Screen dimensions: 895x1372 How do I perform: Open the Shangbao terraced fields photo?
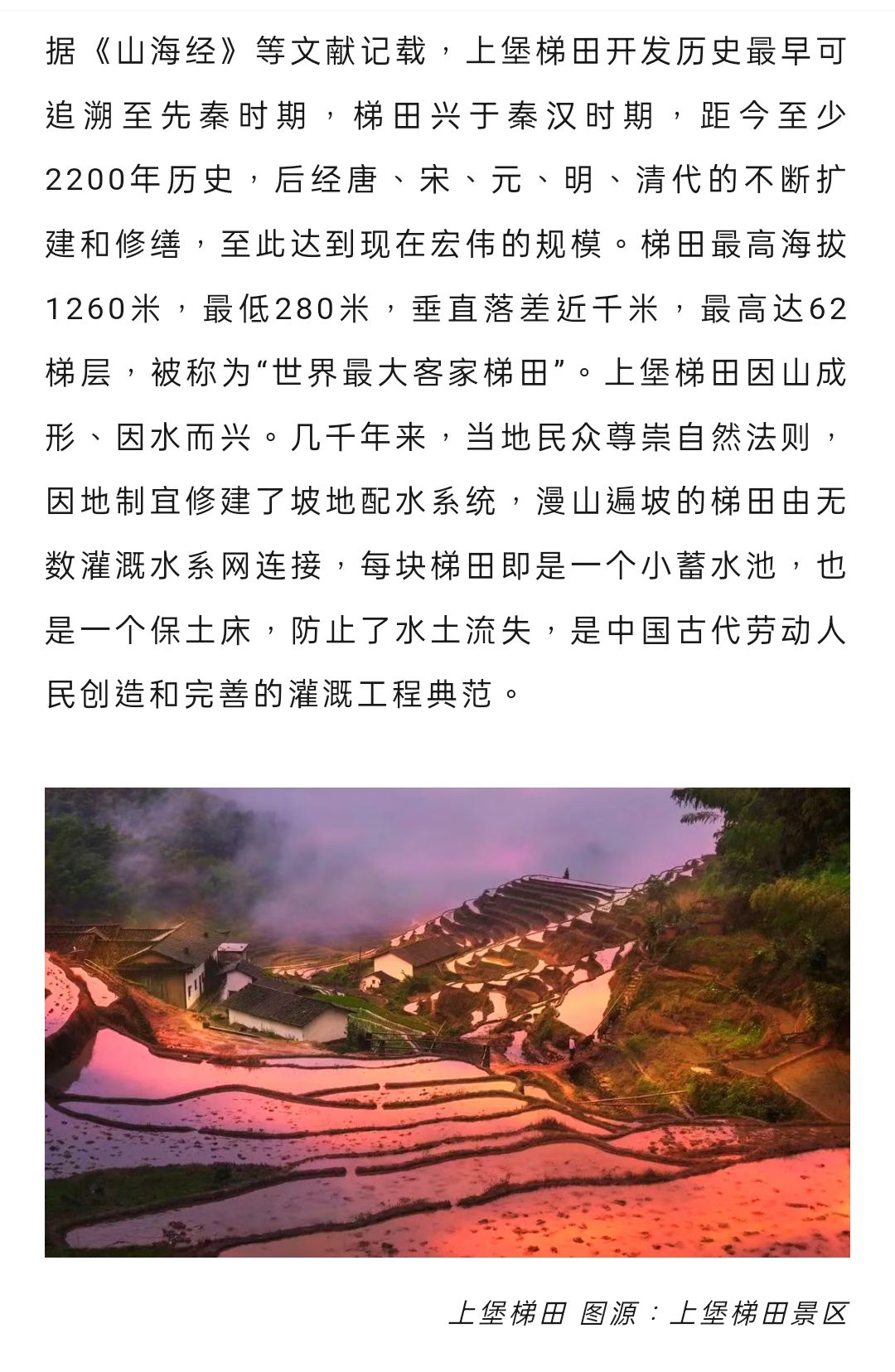tap(447, 1021)
